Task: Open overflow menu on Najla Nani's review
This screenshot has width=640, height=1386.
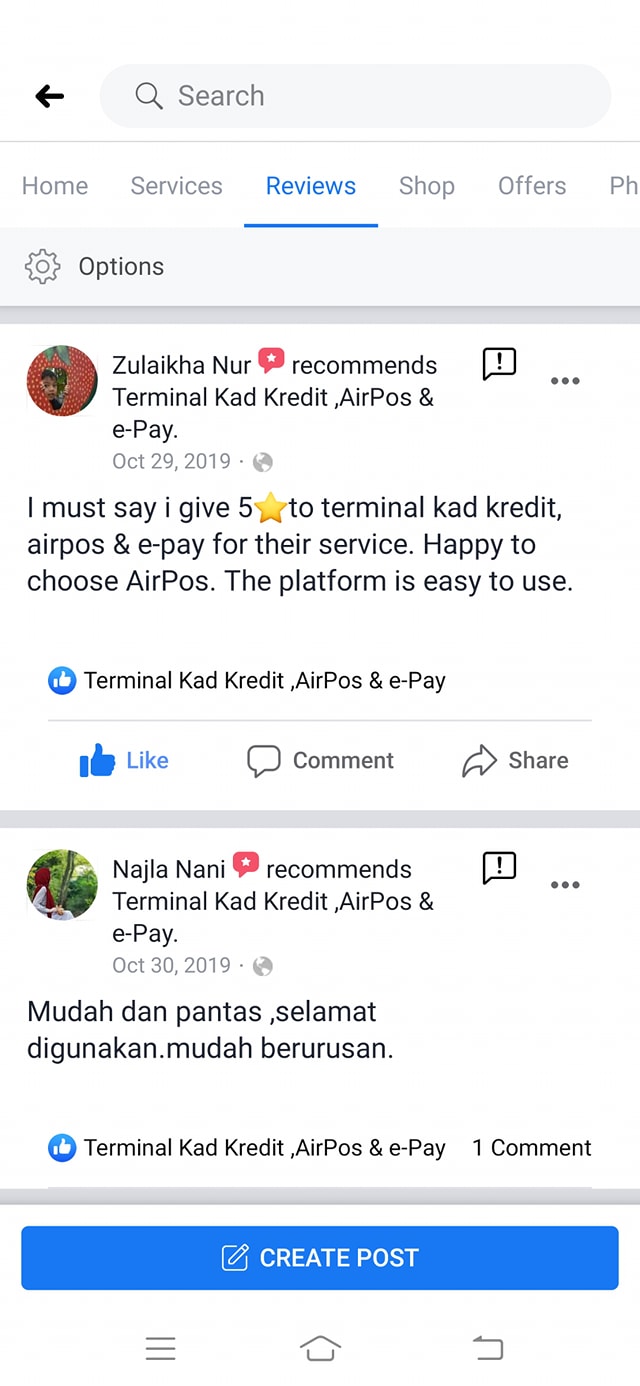Action: point(565,885)
